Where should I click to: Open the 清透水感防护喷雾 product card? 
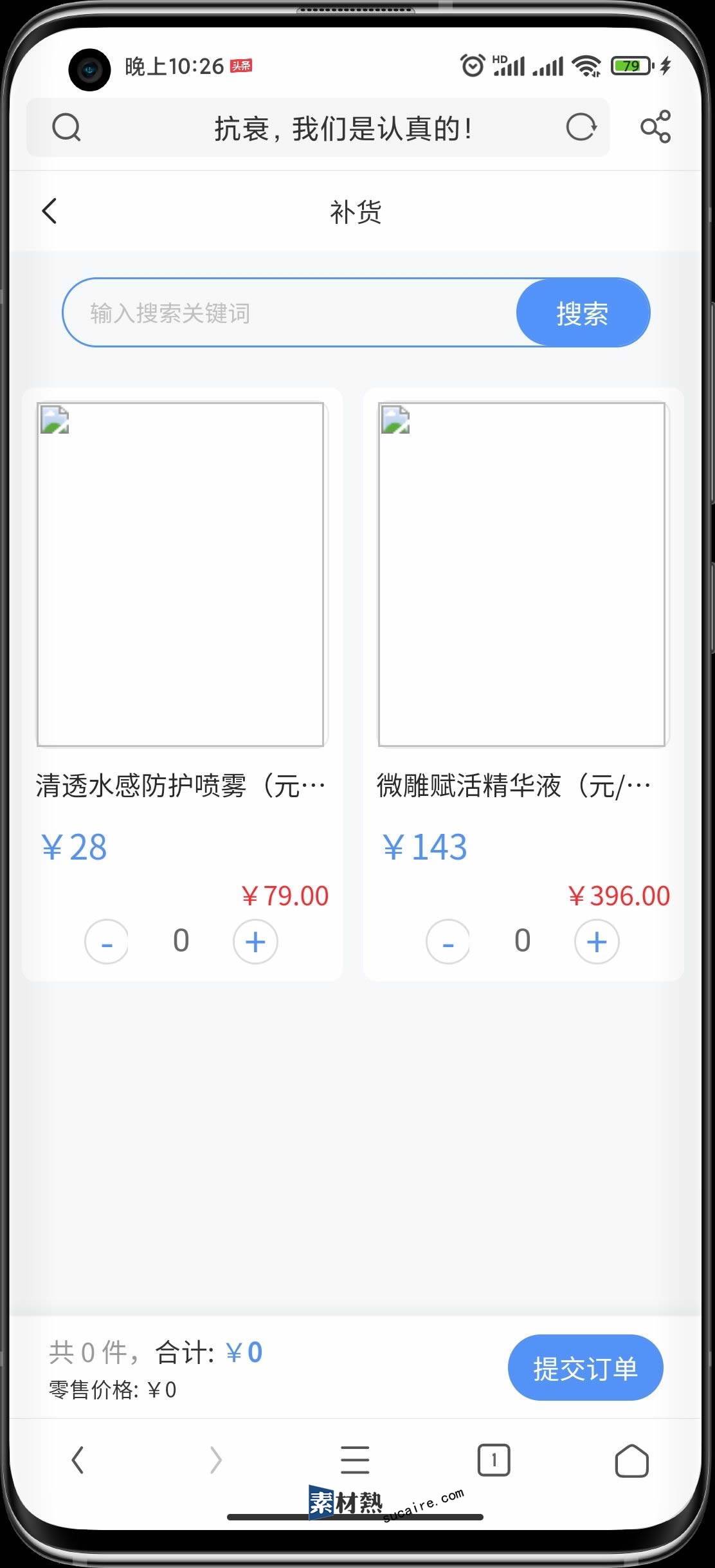point(181,575)
